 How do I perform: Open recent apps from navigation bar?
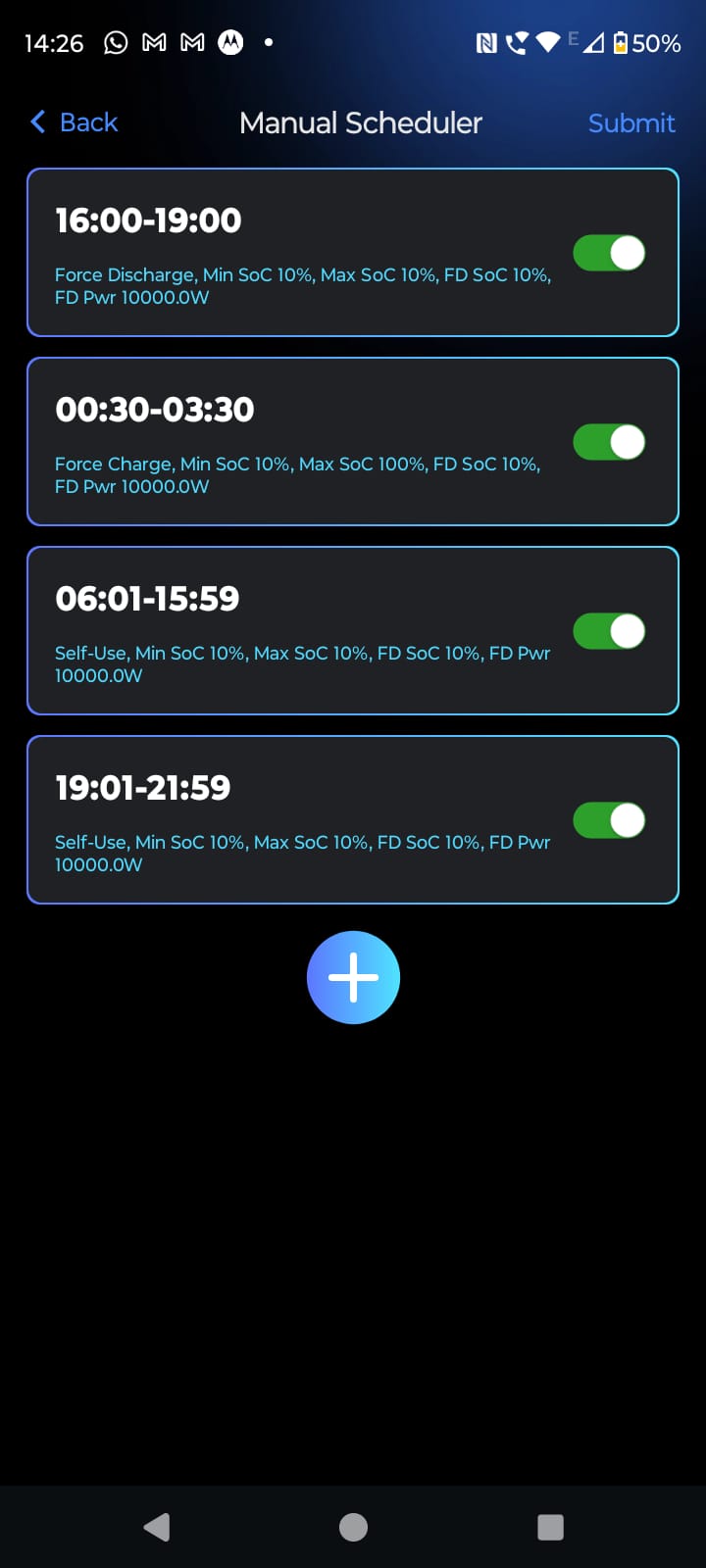[550, 1527]
